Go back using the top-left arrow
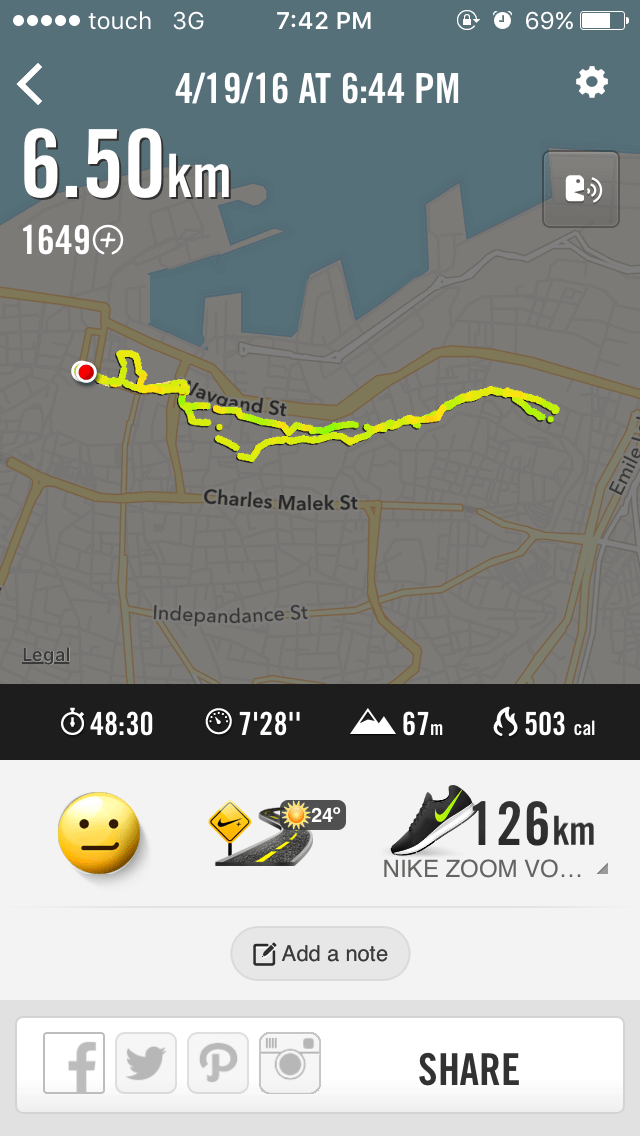This screenshot has width=640, height=1136. coord(30,85)
